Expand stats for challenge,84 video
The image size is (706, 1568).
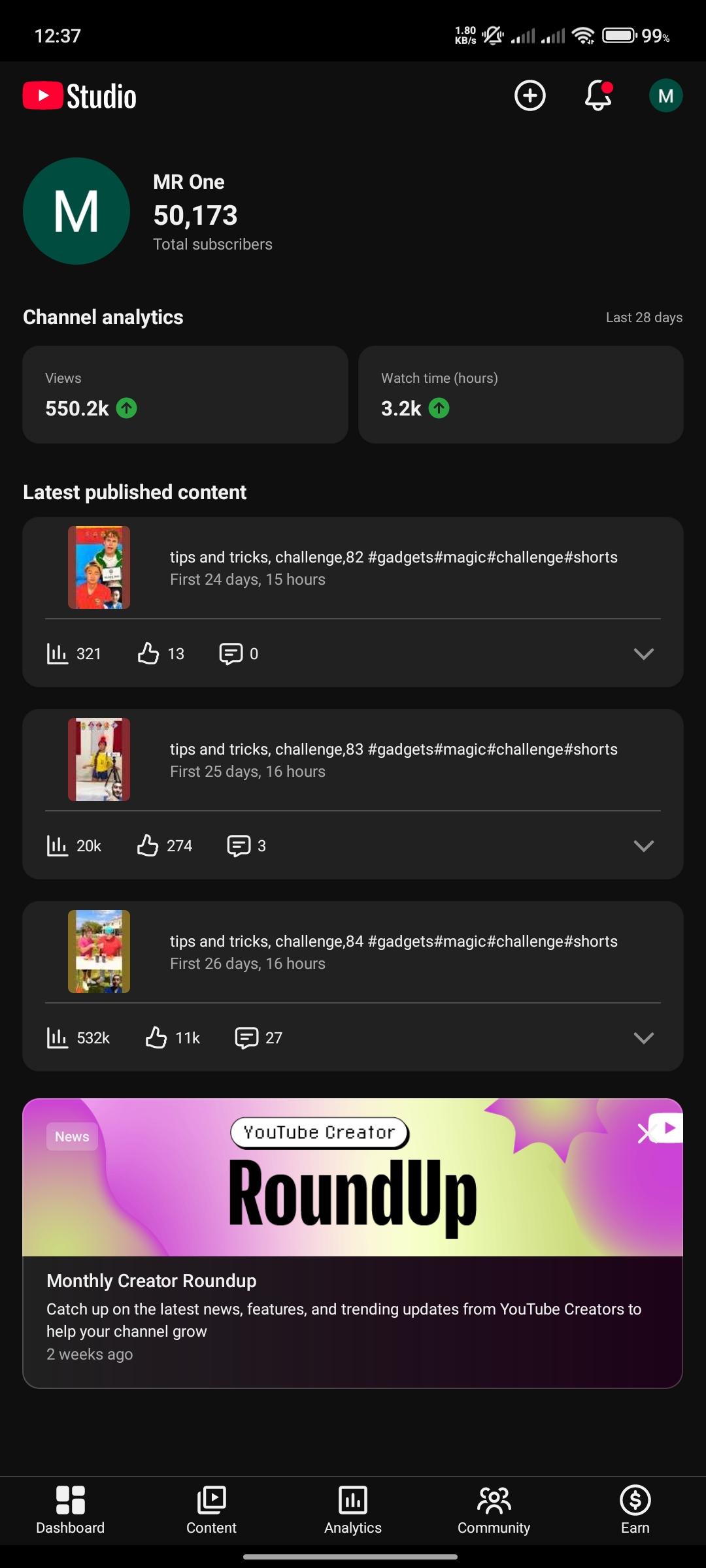click(643, 1038)
